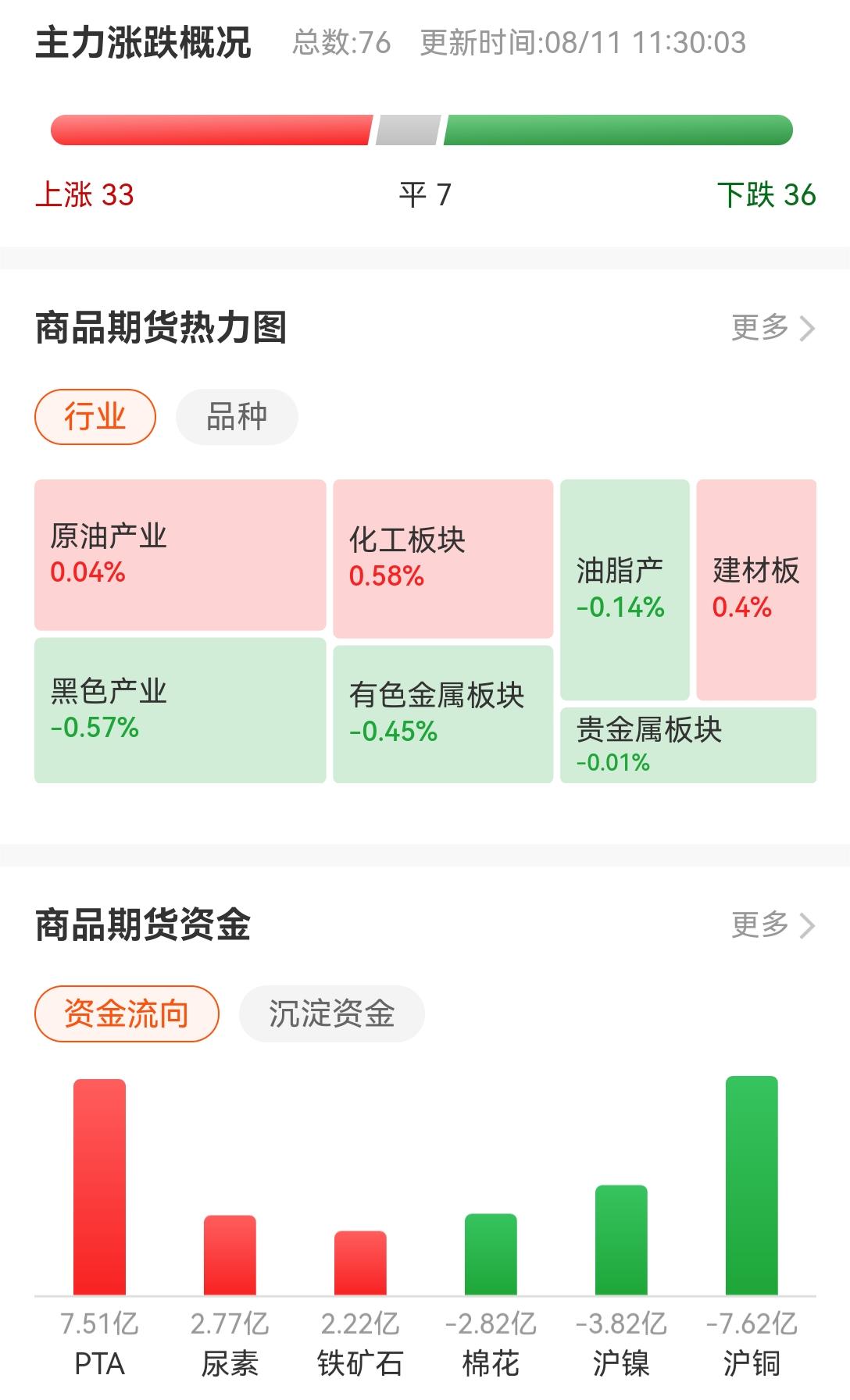Open 更多 for 商品期货资金
Image resolution: width=850 pixels, height=1400 pixels.
click(x=773, y=925)
